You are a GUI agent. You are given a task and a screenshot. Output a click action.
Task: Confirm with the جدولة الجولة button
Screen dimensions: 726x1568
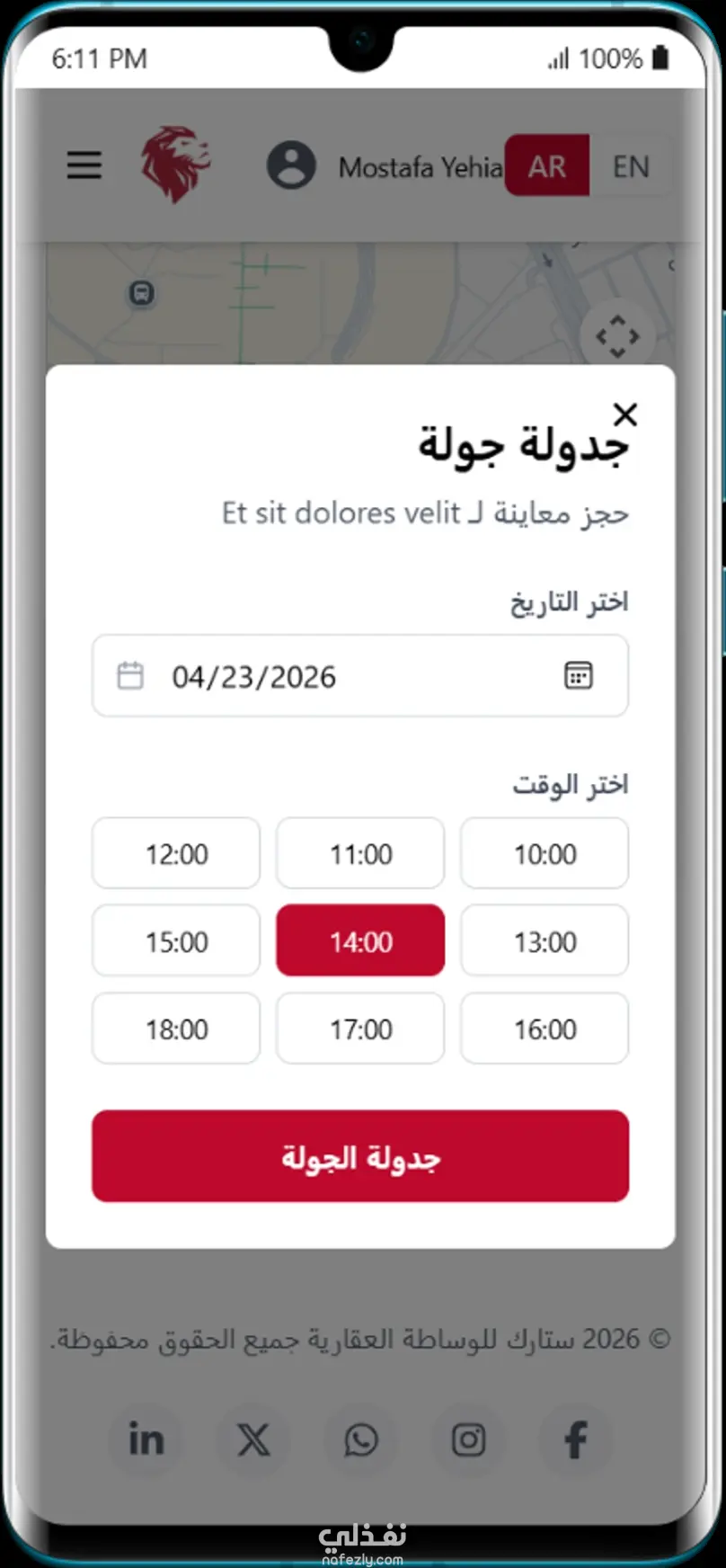pyautogui.click(x=360, y=1156)
